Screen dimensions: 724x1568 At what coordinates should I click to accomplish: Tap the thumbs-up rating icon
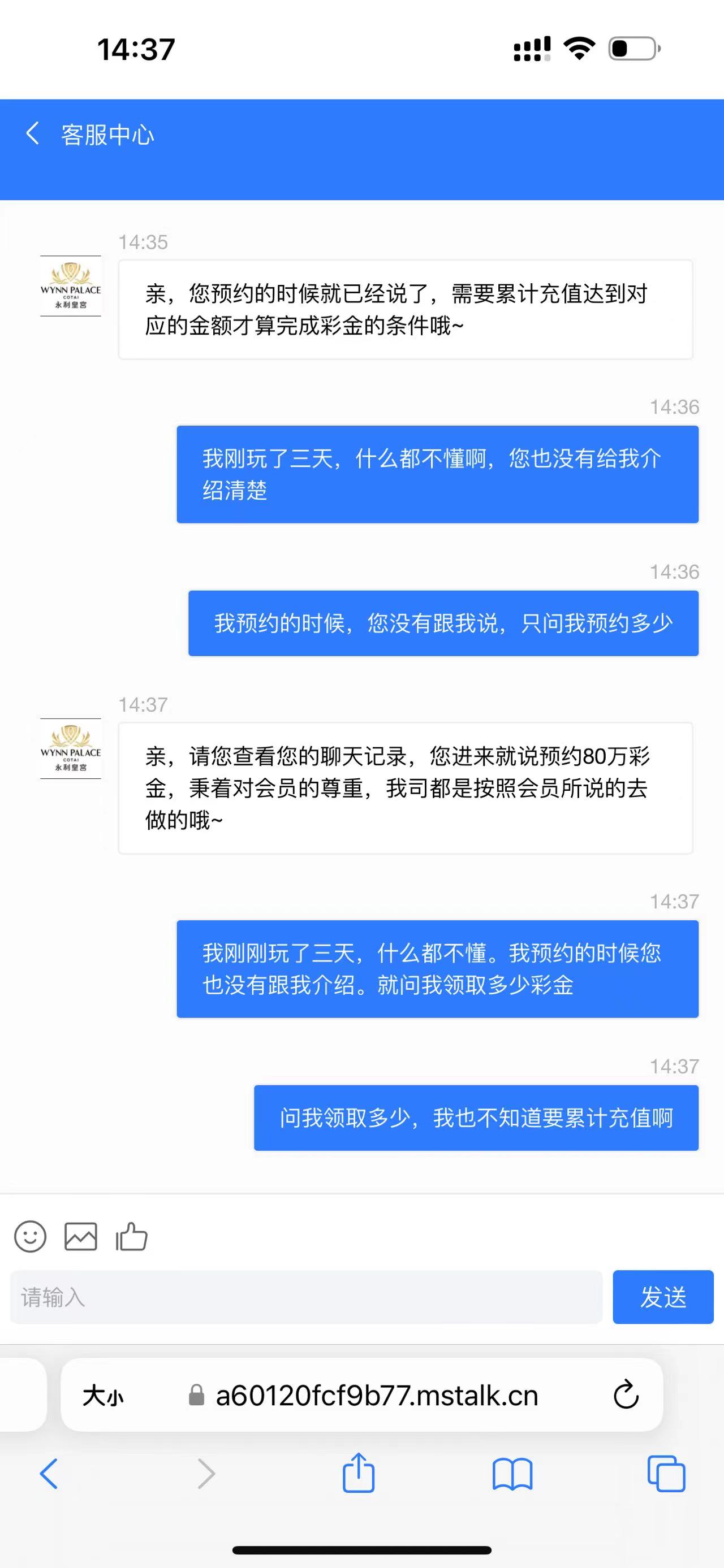[132, 1236]
